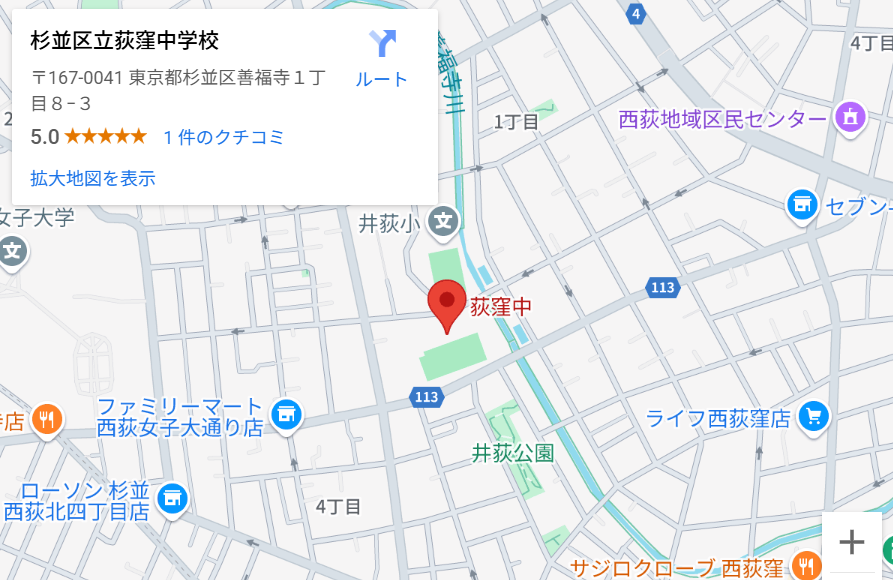Tap the 井荻公園 park label
Screen dimensions: 893x580
[x=513, y=453]
